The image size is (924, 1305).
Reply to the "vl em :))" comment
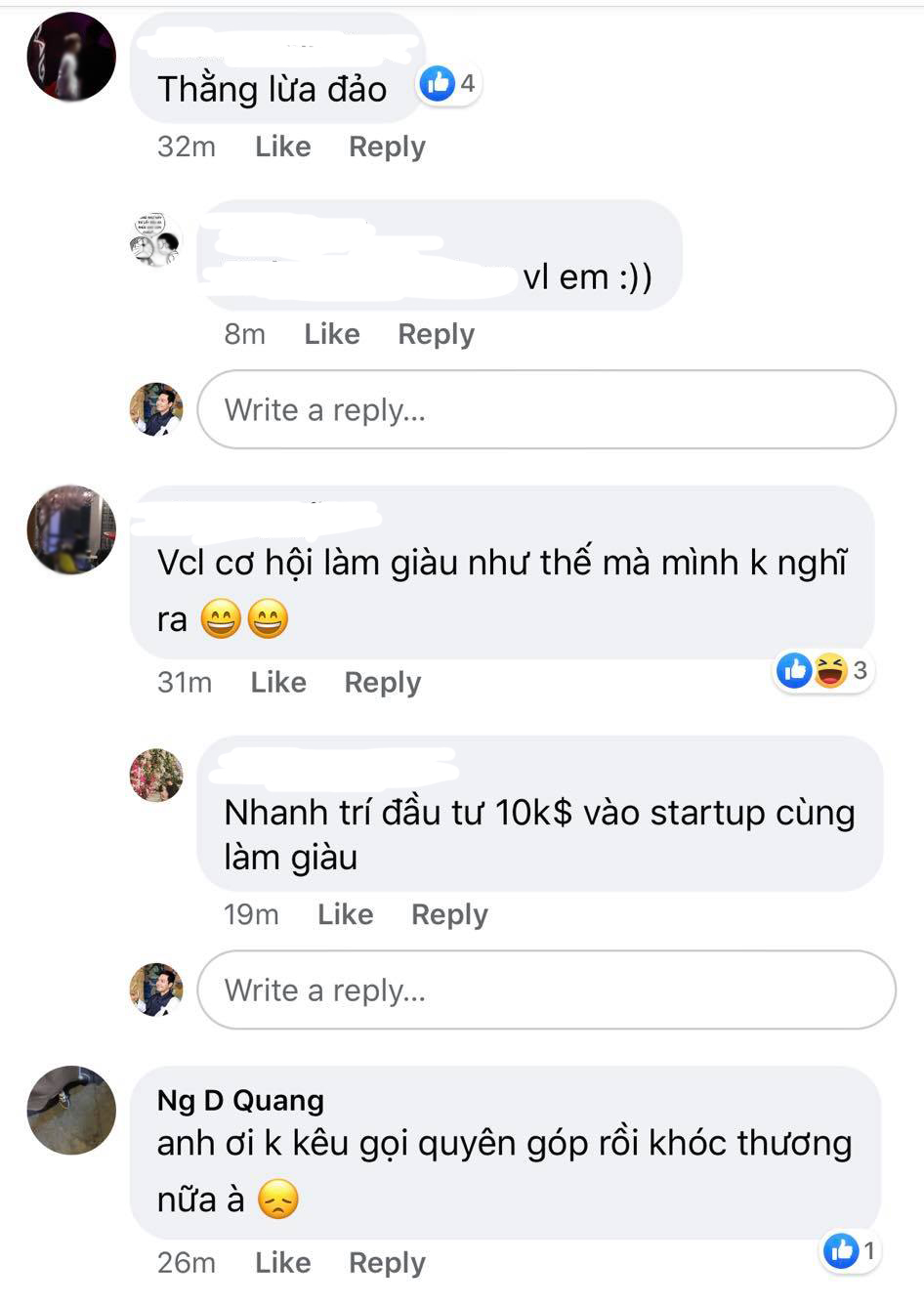coord(436,334)
